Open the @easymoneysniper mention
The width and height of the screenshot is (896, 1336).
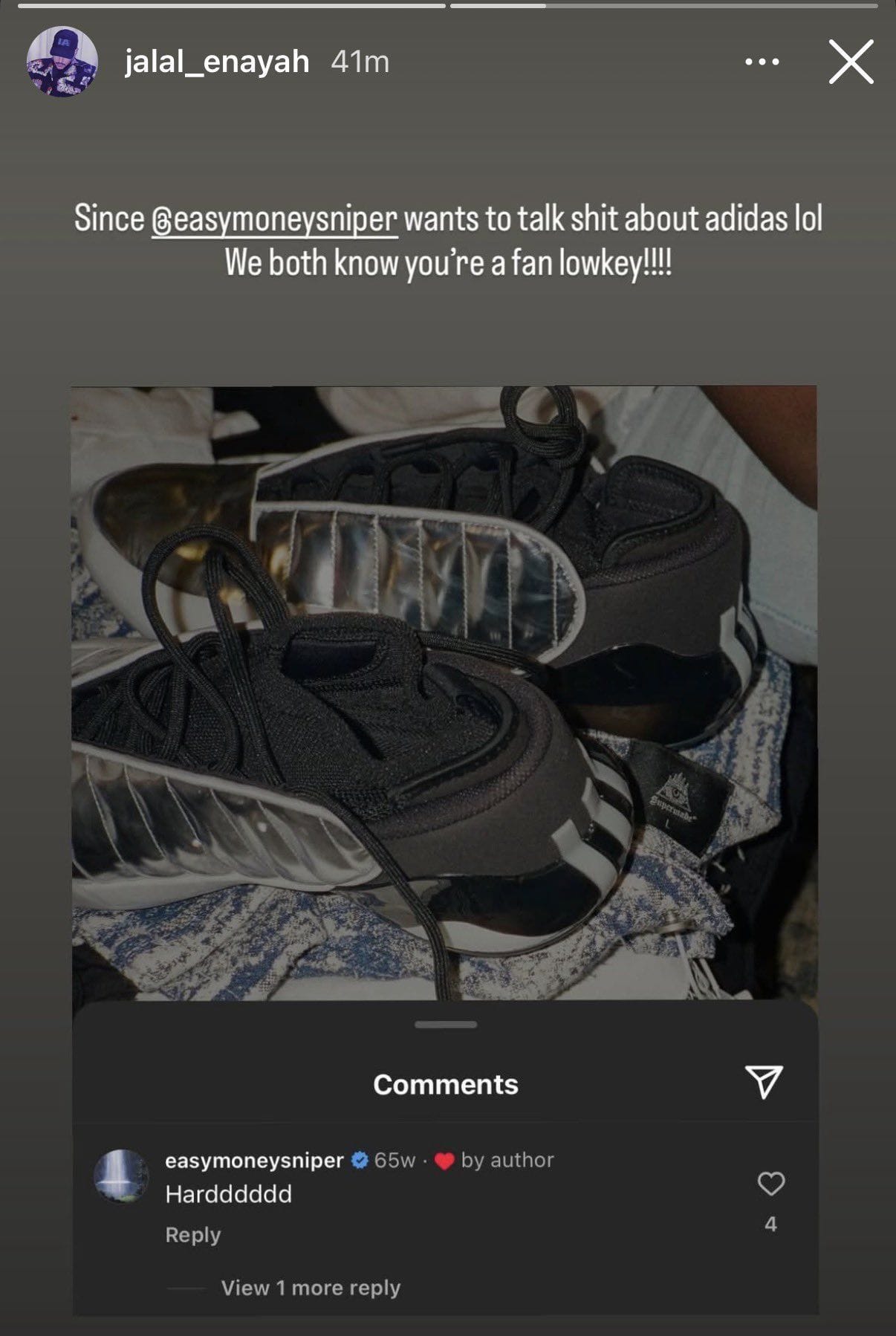(274, 219)
